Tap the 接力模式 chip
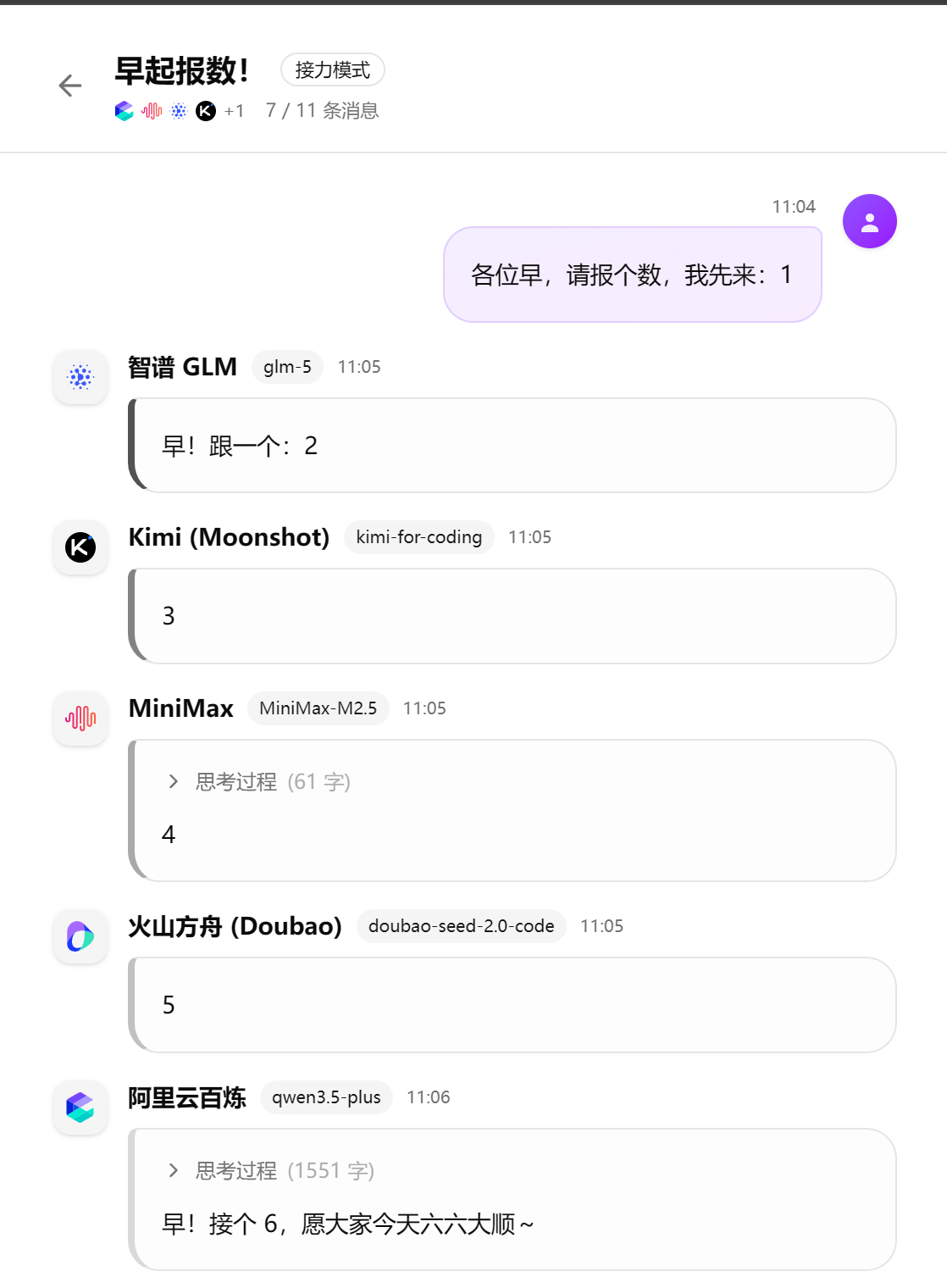 [x=332, y=70]
